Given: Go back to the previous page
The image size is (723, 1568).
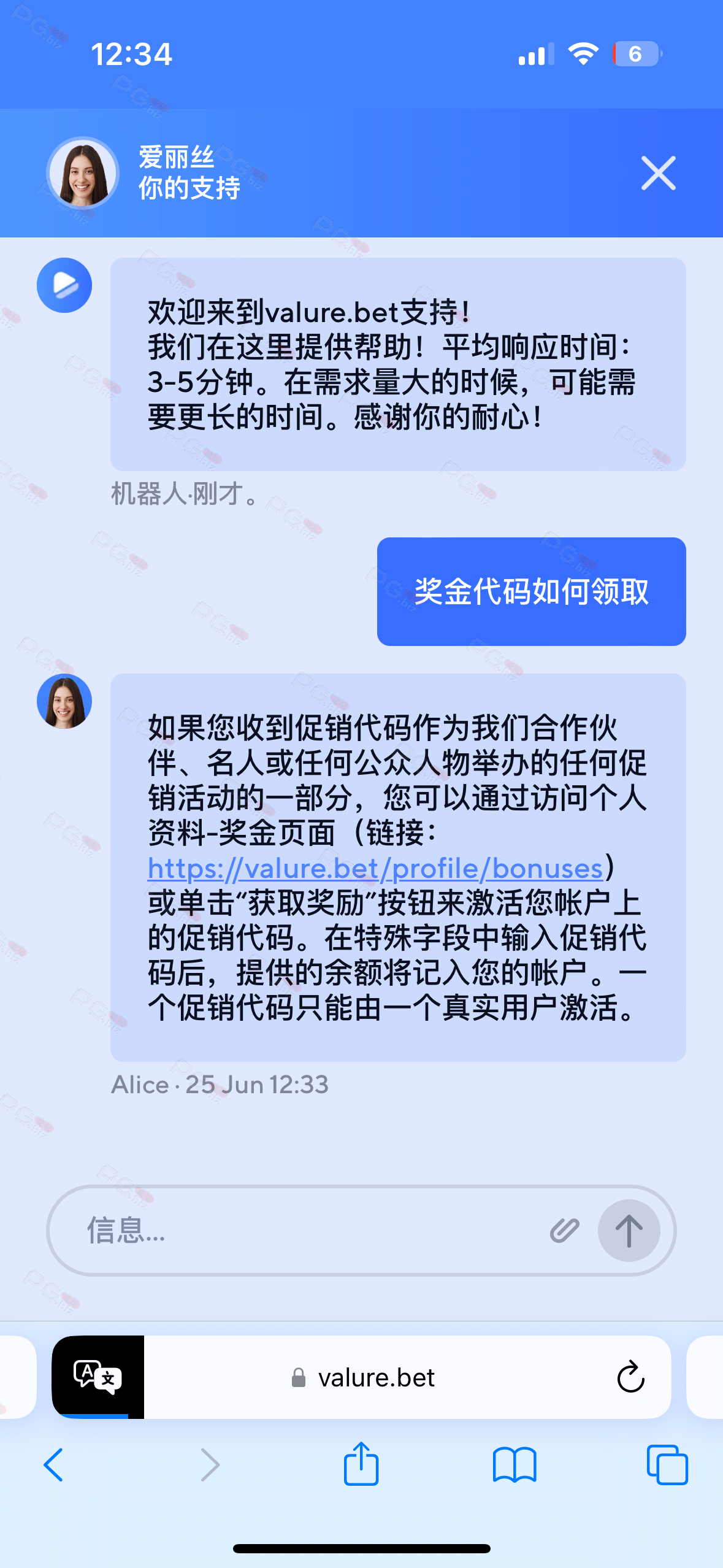Looking at the screenshot, I should click(54, 1465).
